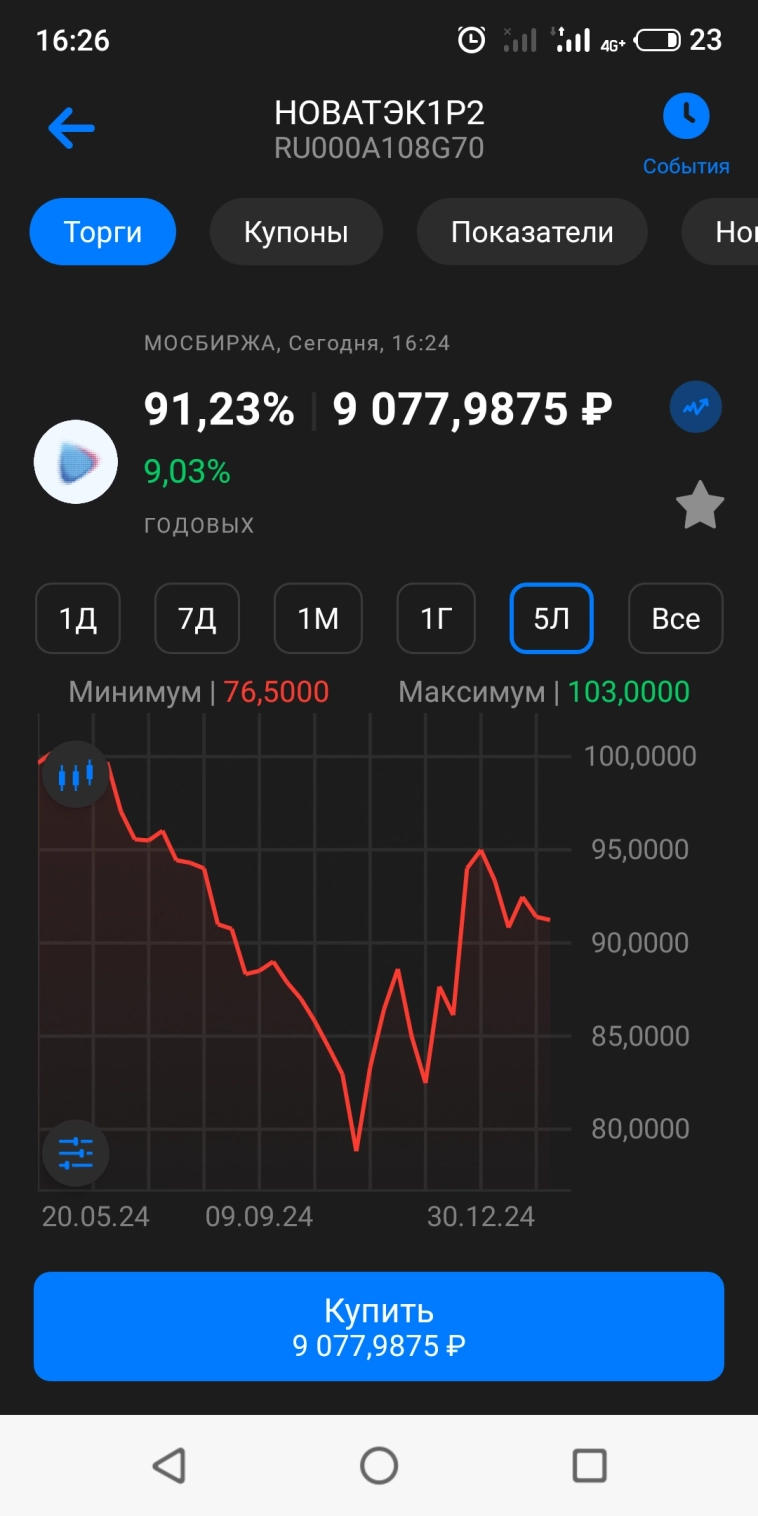
Task: Add НОВАТЭК1Р2 to favorites with star
Action: [x=700, y=506]
